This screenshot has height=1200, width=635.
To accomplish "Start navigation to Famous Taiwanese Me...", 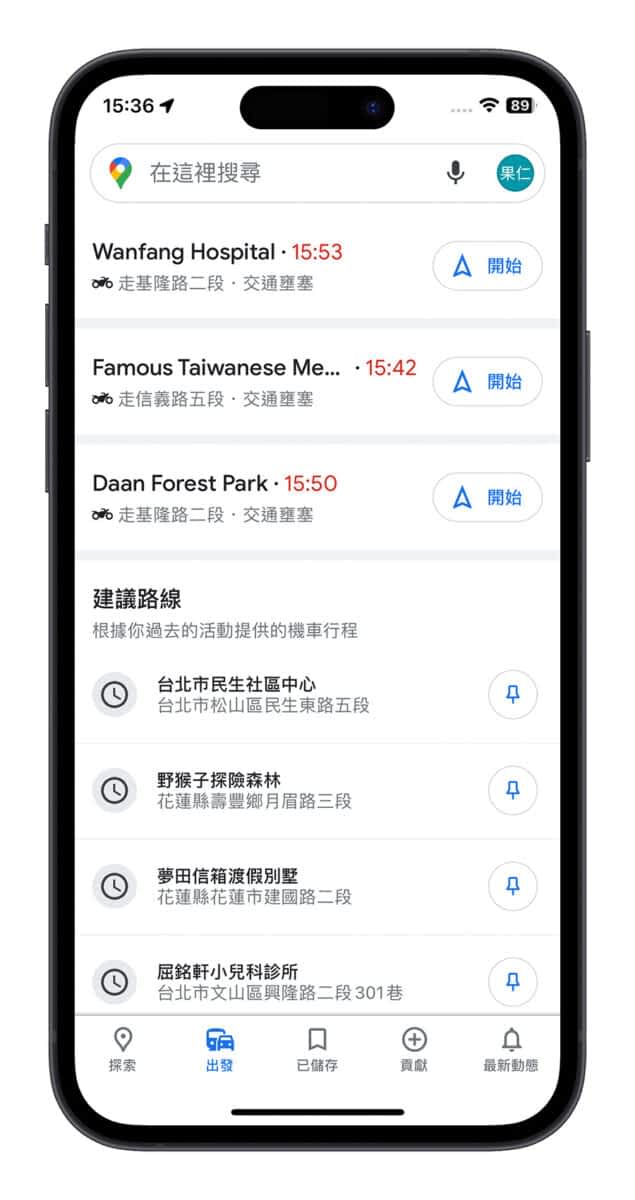I will pos(487,381).
